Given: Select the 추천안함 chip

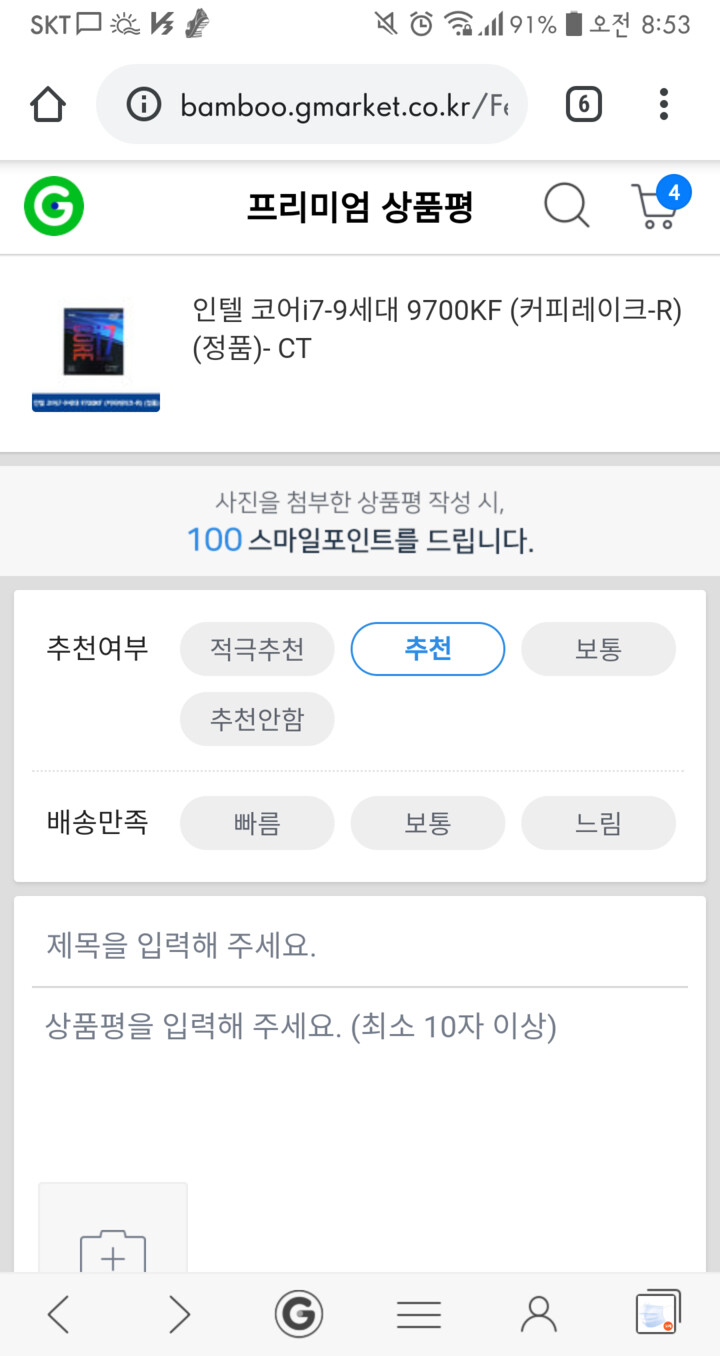Looking at the screenshot, I should [257, 718].
